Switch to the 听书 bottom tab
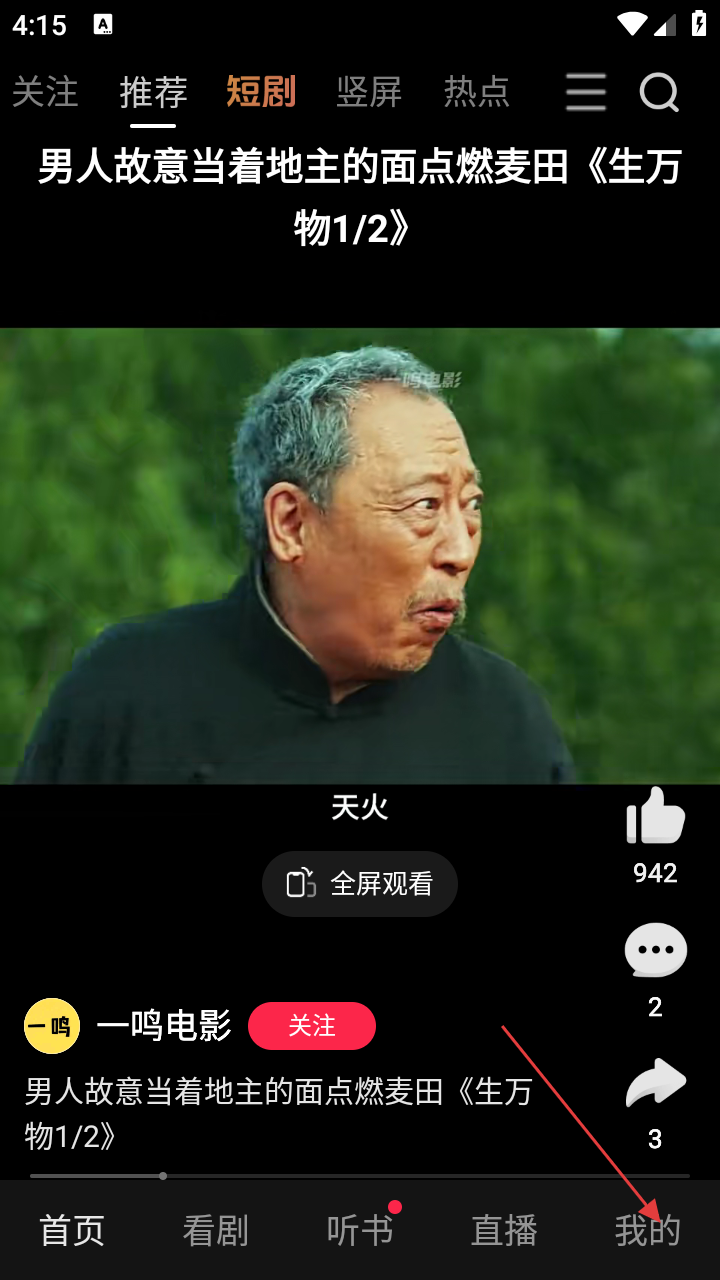The height and width of the screenshot is (1280, 720). (360, 1231)
